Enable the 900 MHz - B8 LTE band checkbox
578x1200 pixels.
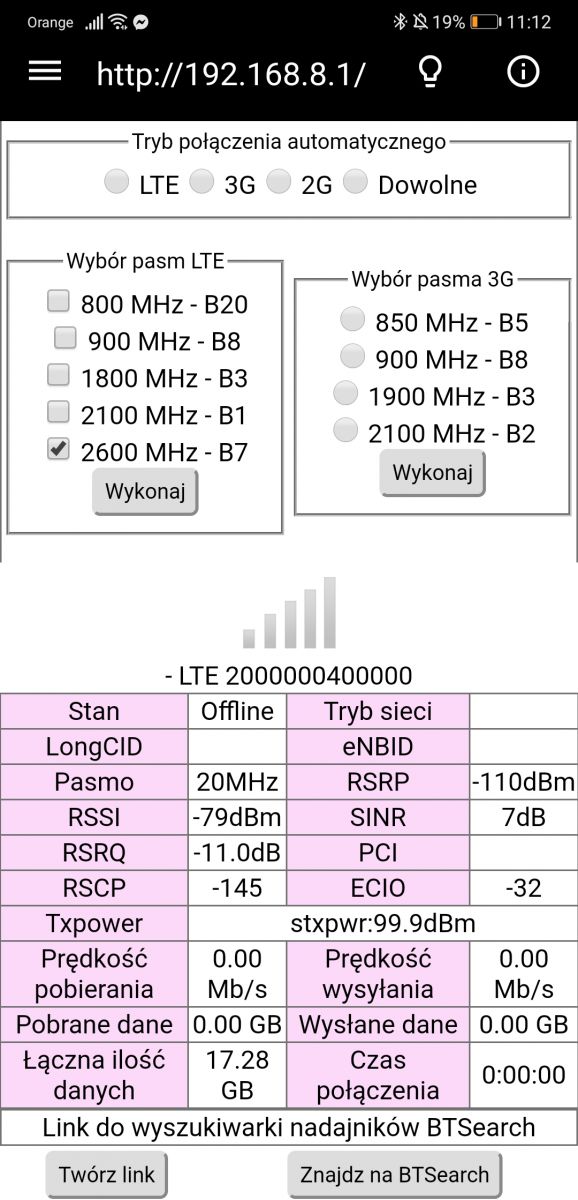point(65,337)
